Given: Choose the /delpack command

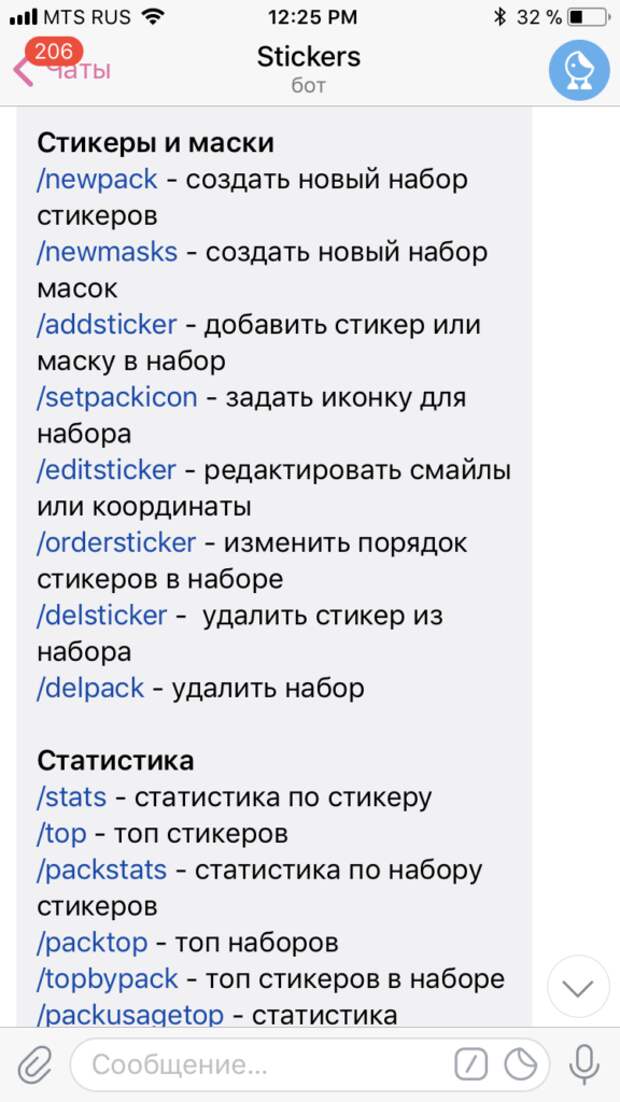Looking at the screenshot, I should (90, 688).
